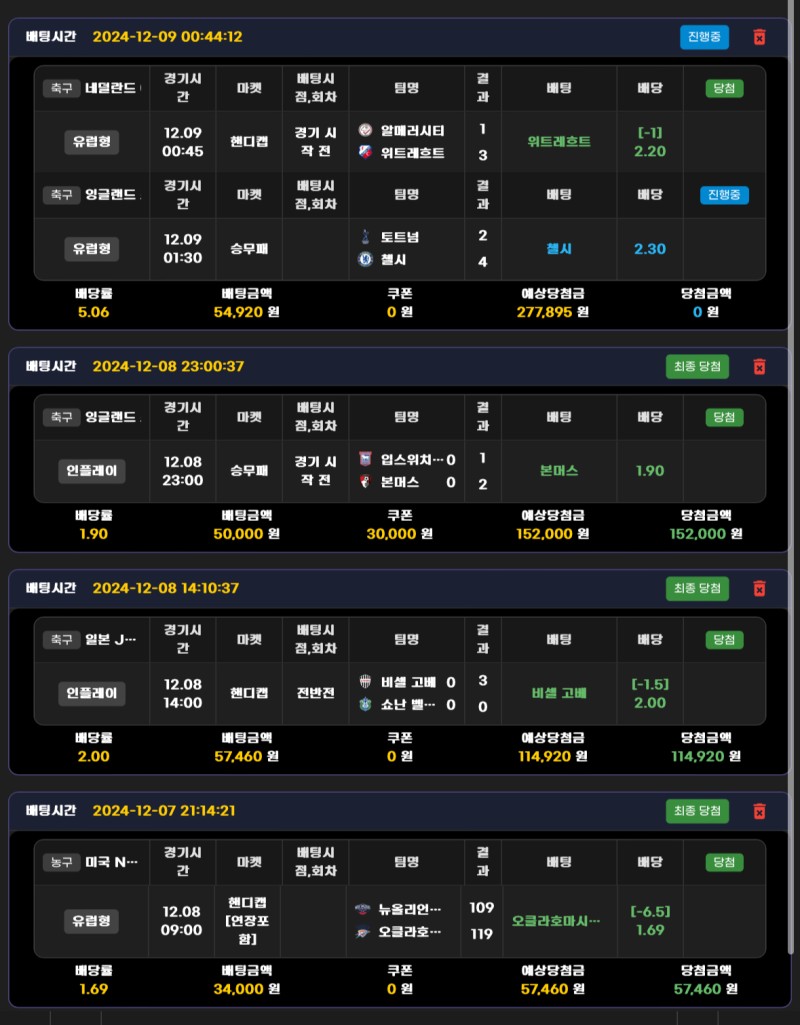
Task: Remove the bet slip from 2024-12-08 14:10:37
Action: point(759,588)
